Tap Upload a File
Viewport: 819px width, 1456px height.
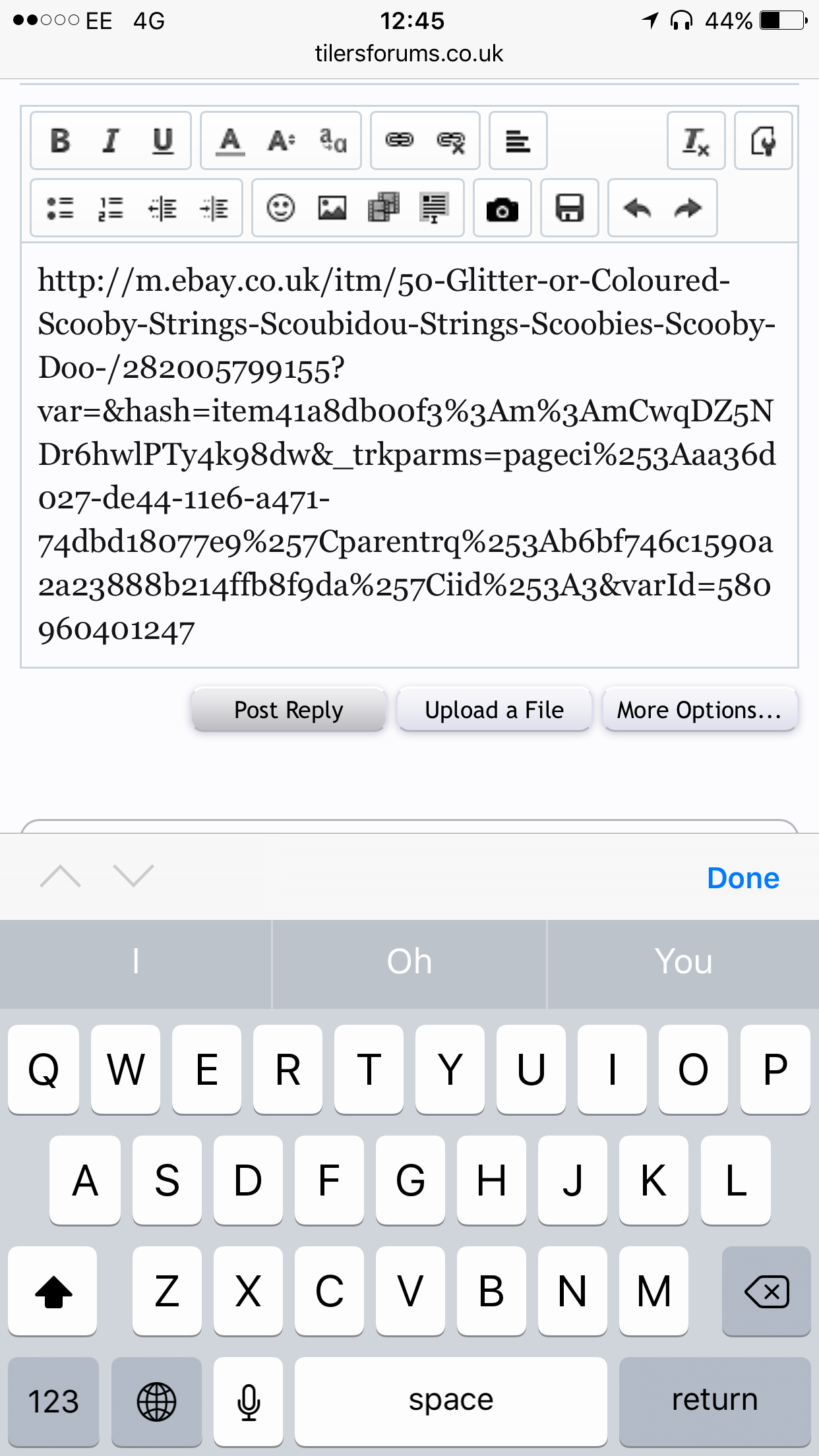click(x=494, y=710)
